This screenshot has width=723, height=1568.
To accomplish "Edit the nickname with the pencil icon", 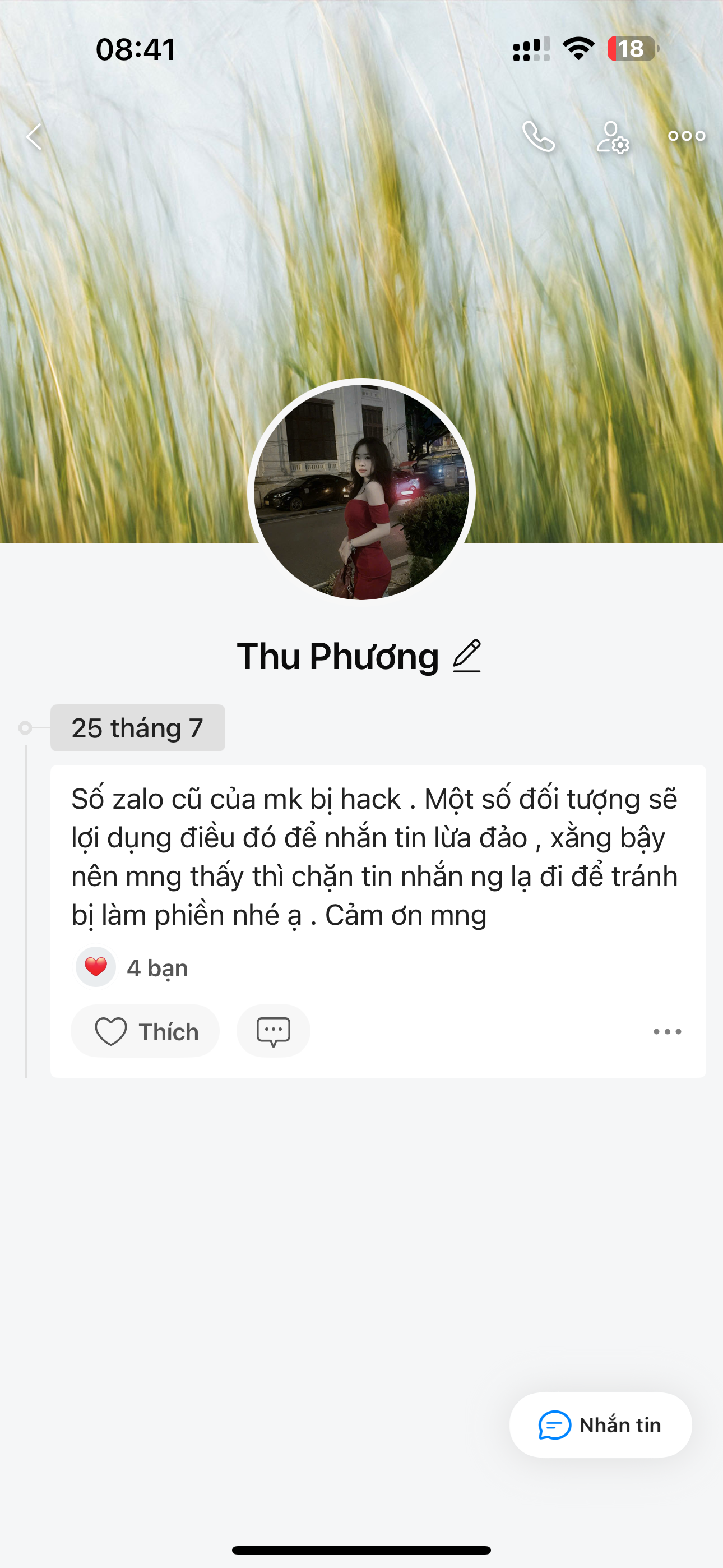I will (x=467, y=656).
